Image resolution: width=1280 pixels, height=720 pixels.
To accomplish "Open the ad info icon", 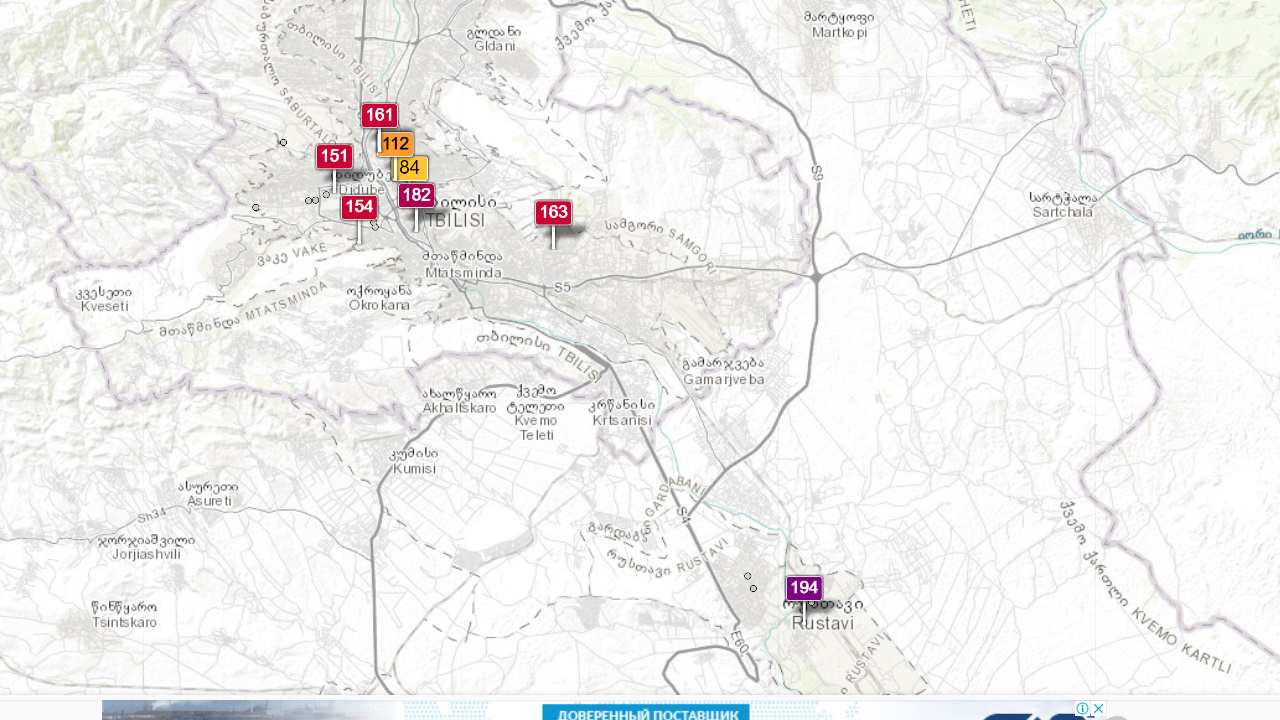I will pyautogui.click(x=1083, y=709).
